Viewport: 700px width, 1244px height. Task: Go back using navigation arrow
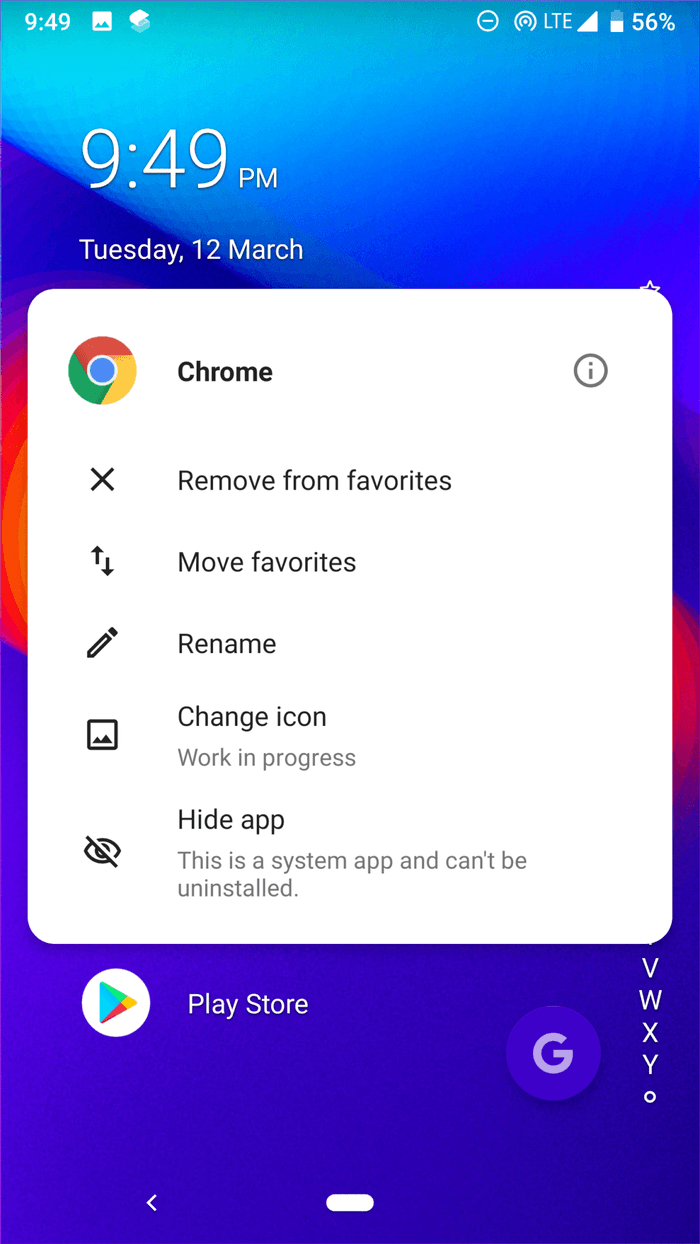click(152, 1203)
